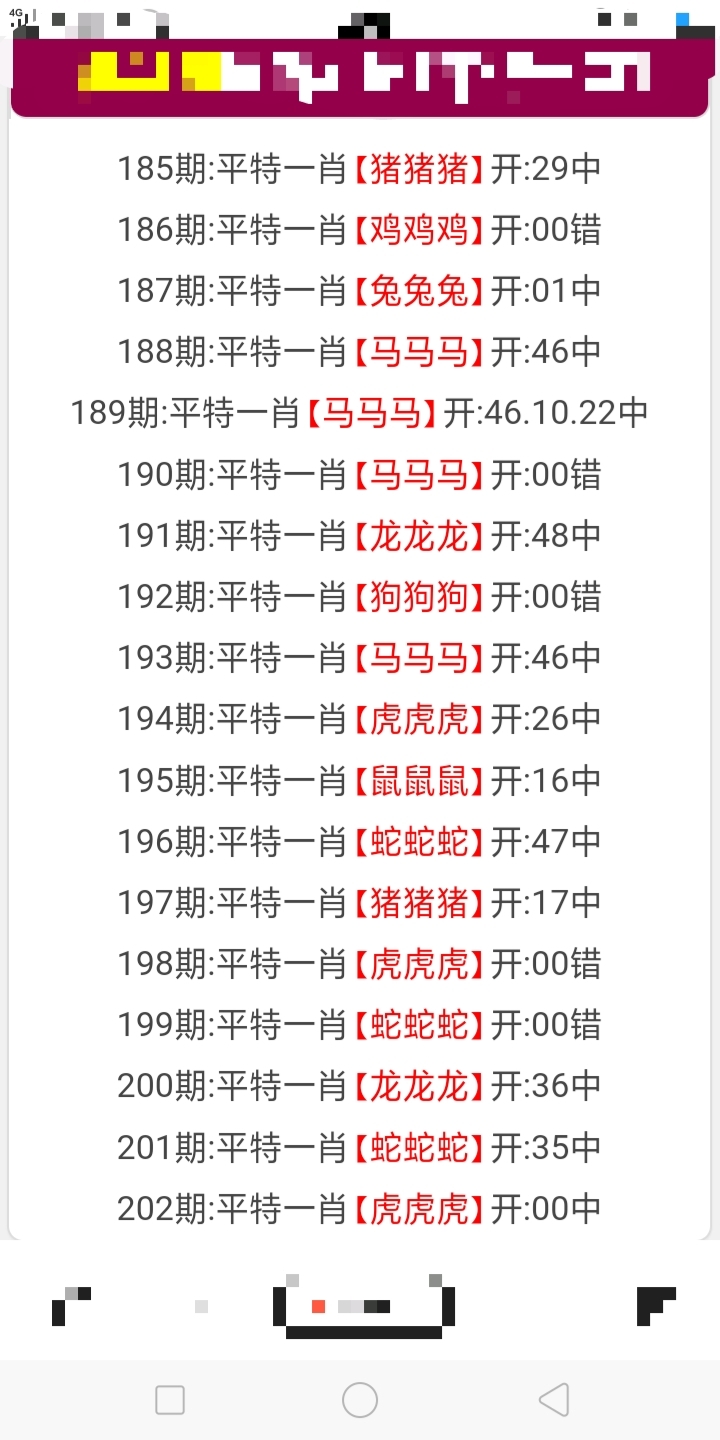Tap the small dot indicator beside back arrow

[x=203, y=1302]
